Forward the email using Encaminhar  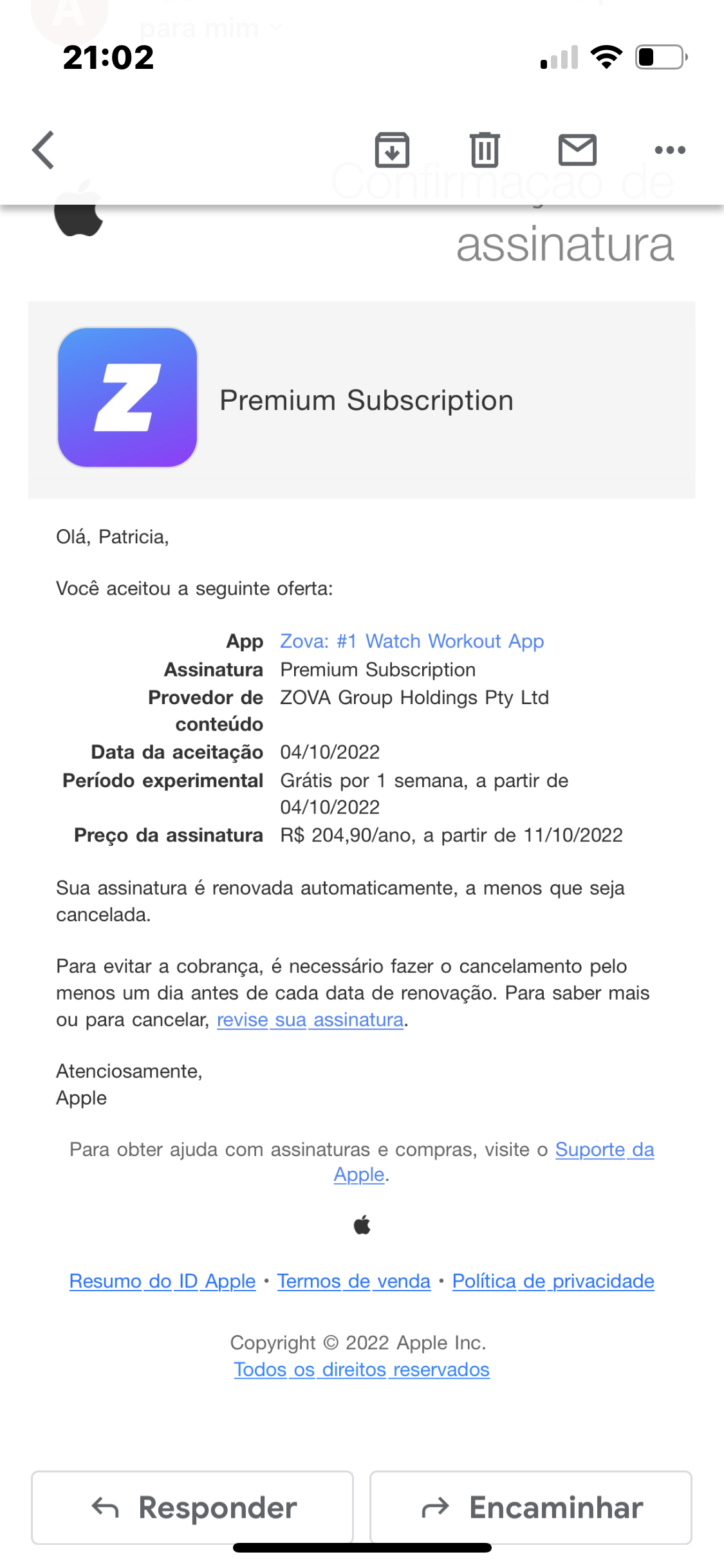pyautogui.click(x=531, y=1507)
